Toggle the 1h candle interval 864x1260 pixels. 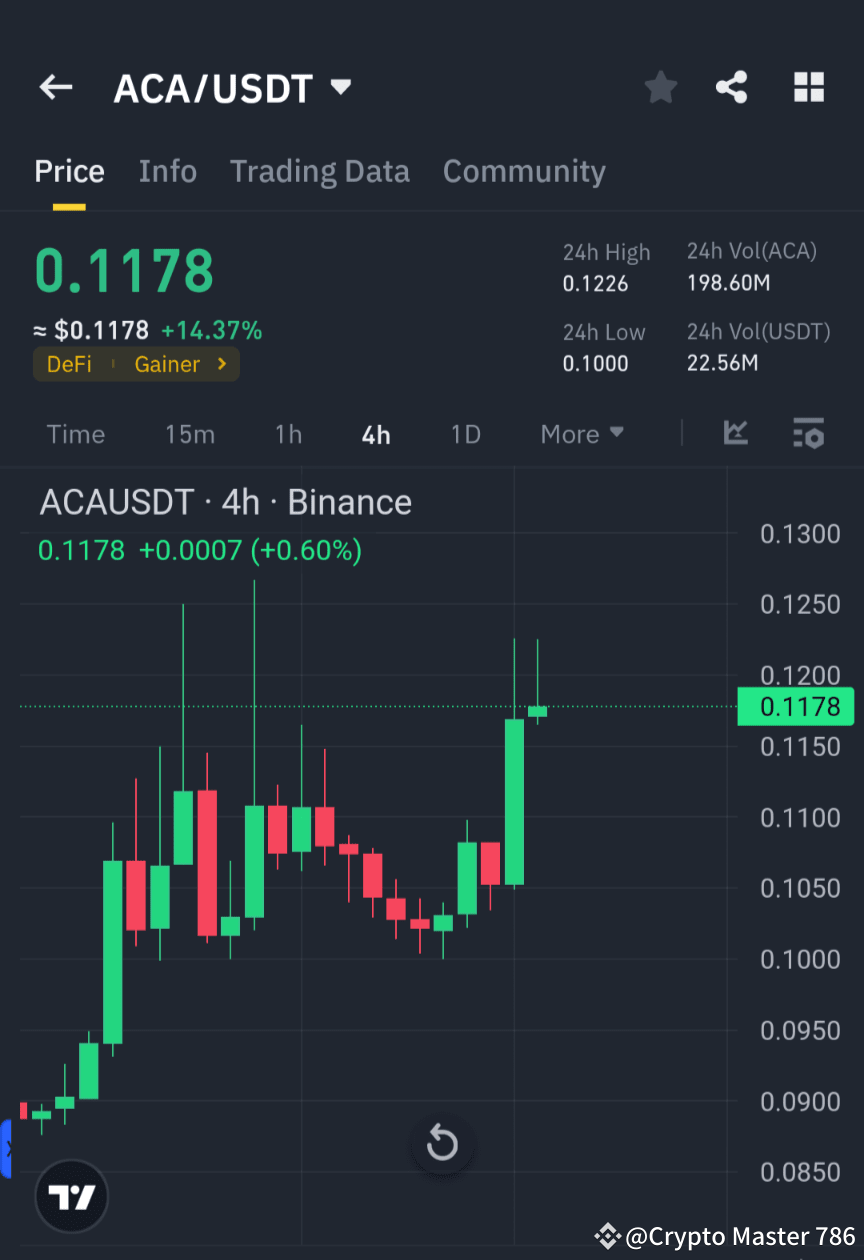point(288,434)
